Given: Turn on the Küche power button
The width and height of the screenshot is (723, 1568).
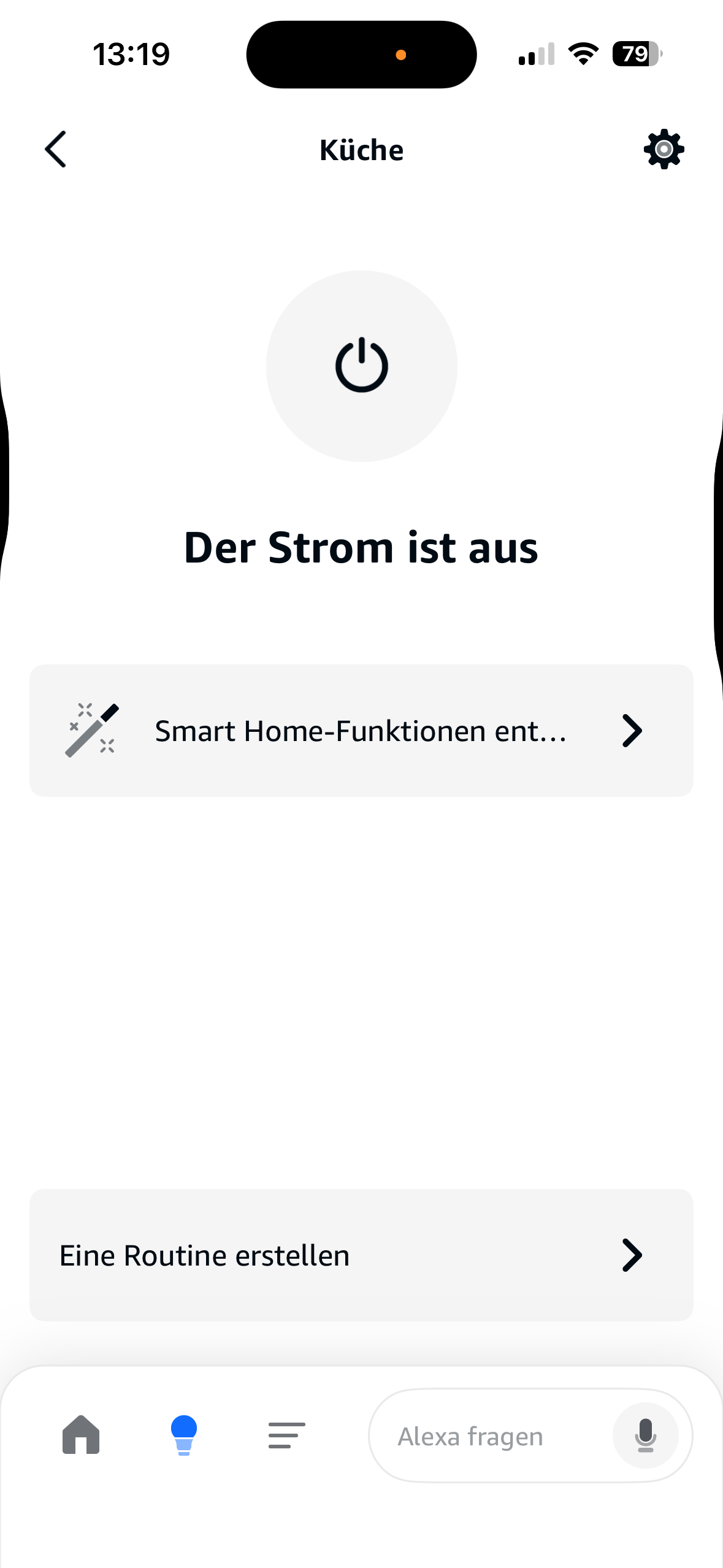Looking at the screenshot, I should 361,366.
